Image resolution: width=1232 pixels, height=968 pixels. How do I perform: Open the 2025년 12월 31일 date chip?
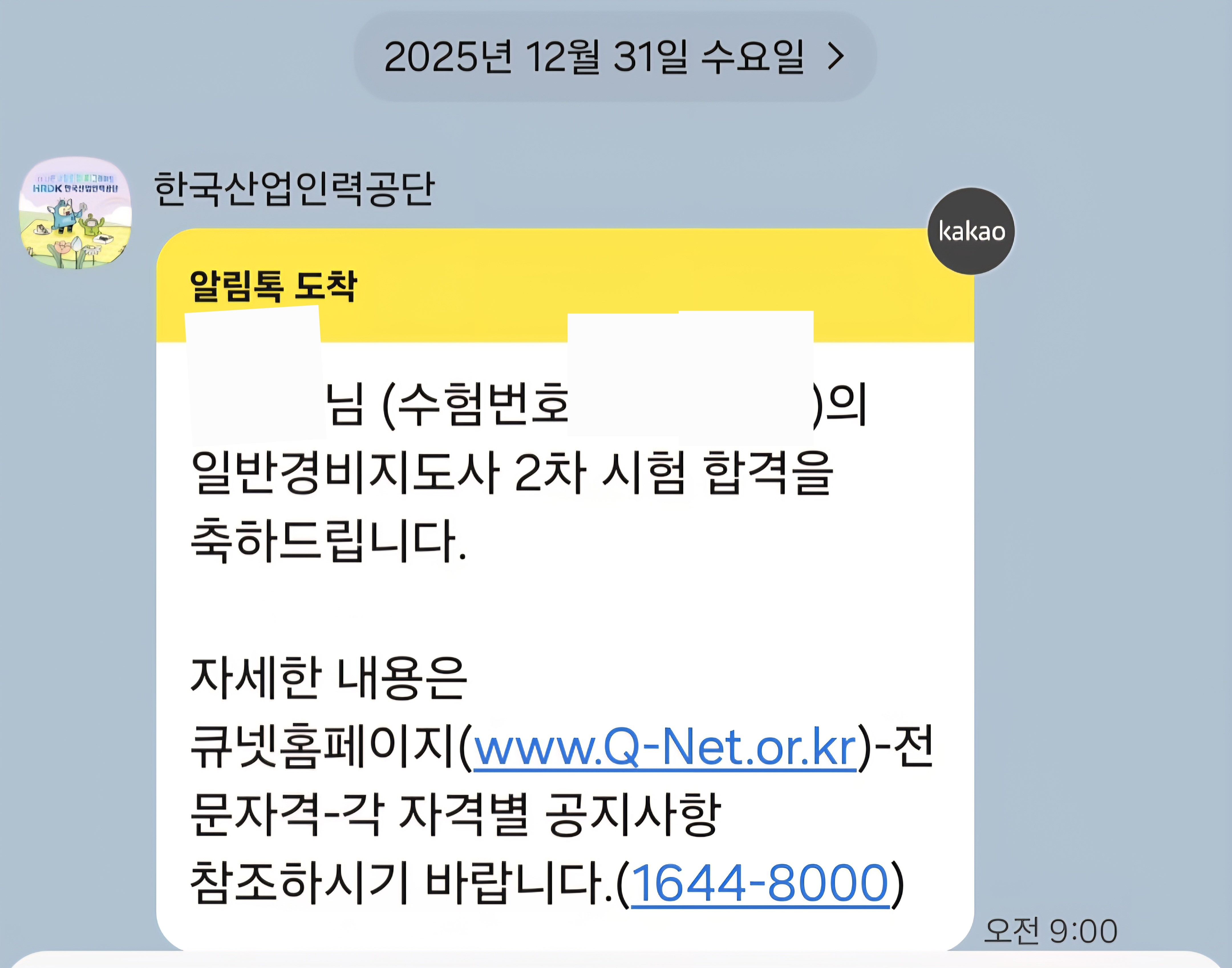point(615,57)
